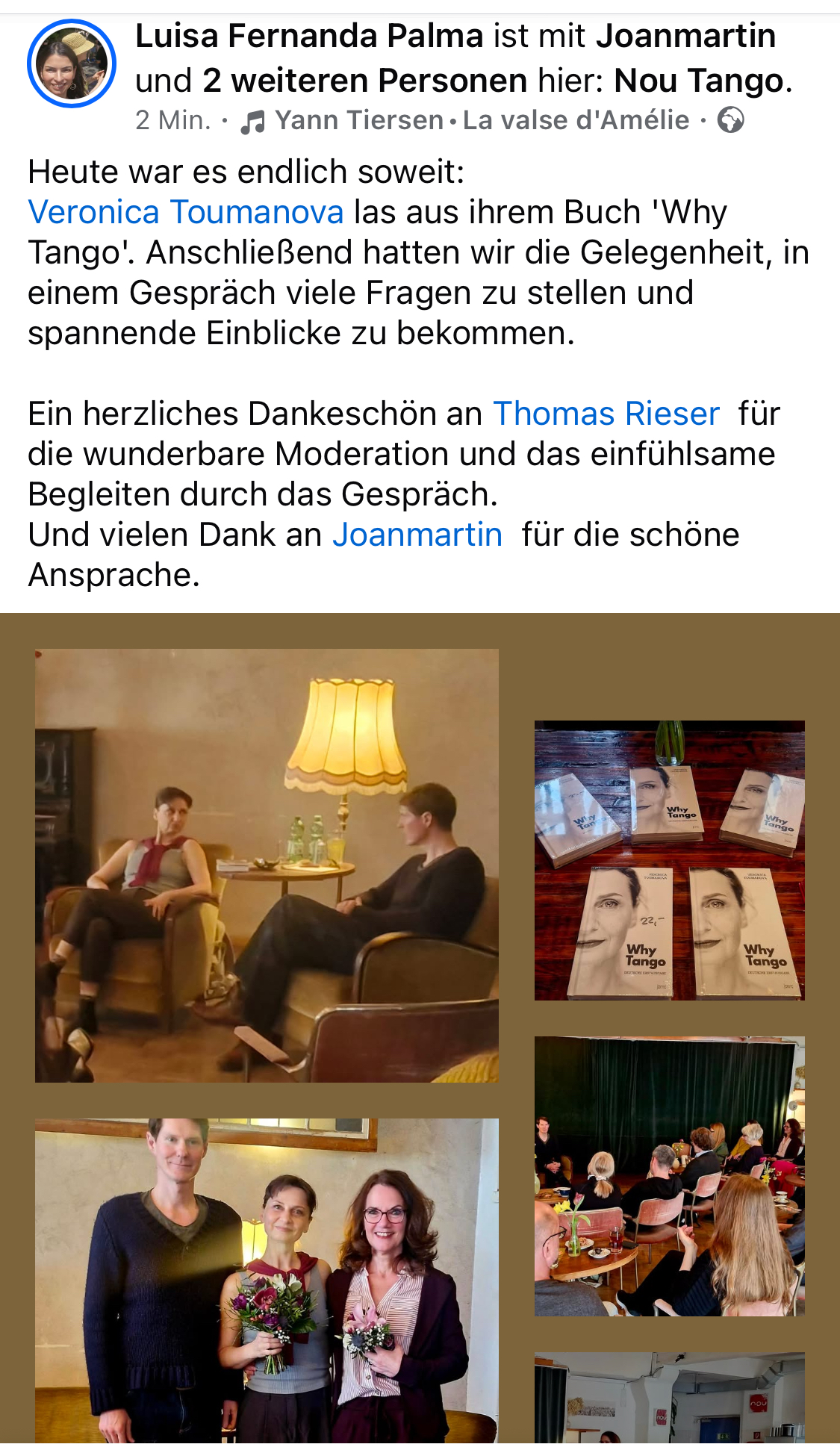Open the Nou Tango location page

(698, 81)
